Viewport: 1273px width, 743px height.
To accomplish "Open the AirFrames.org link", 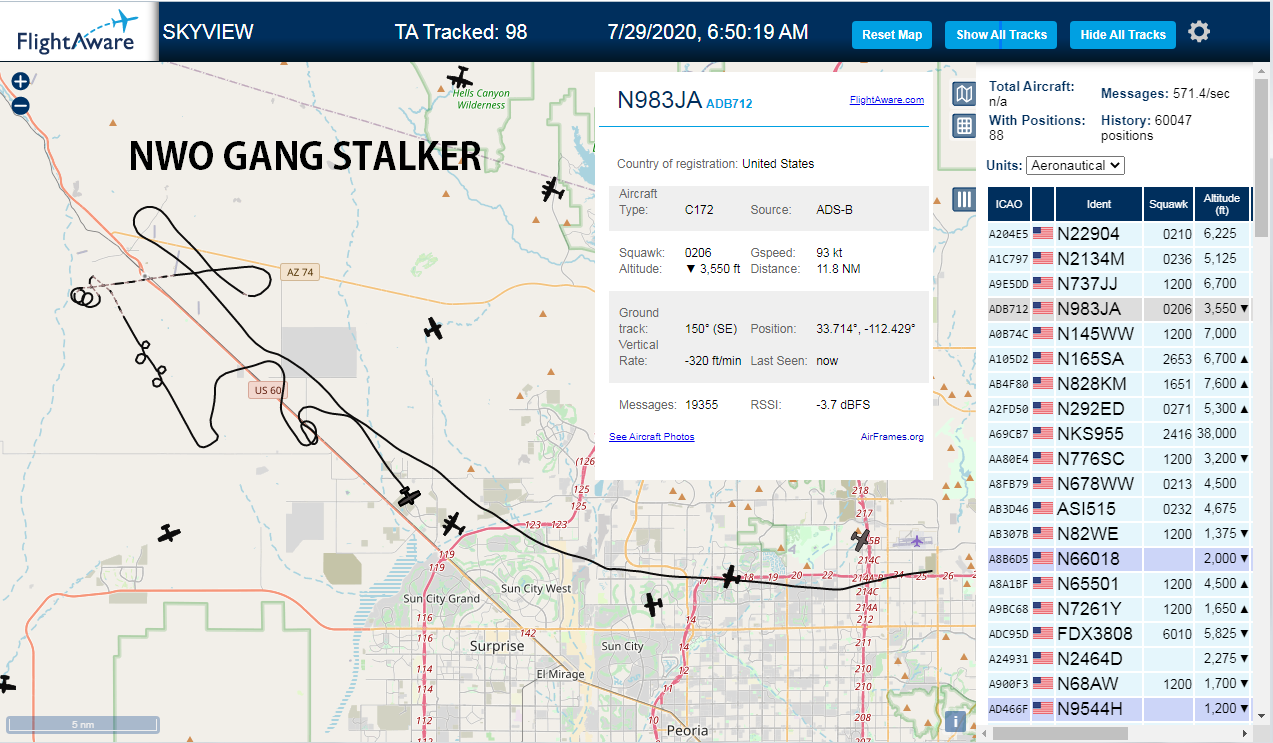I will point(892,437).
